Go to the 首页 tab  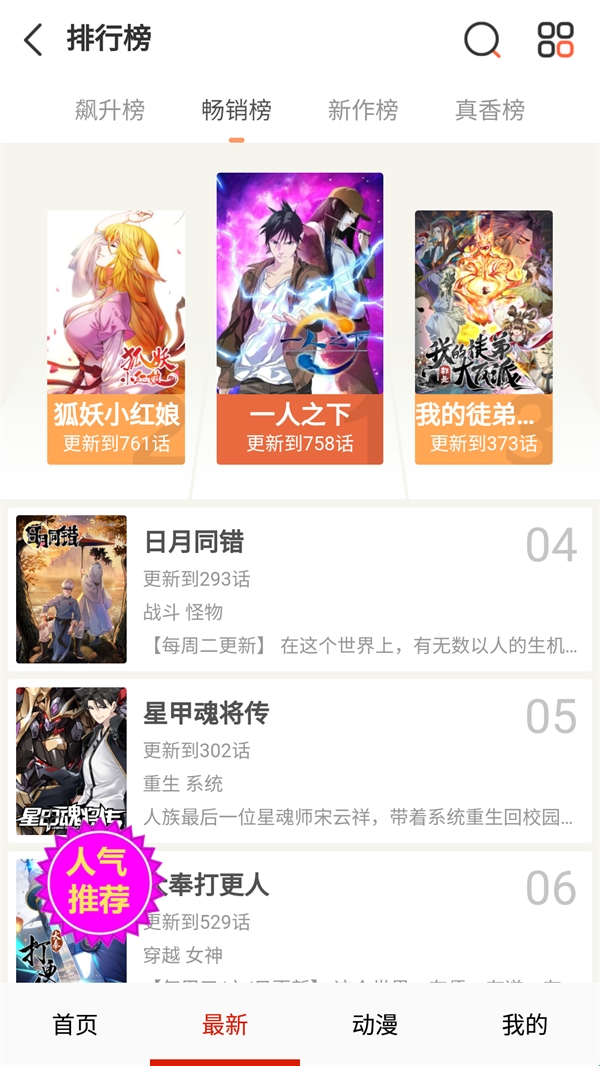tap(75, 1025)
